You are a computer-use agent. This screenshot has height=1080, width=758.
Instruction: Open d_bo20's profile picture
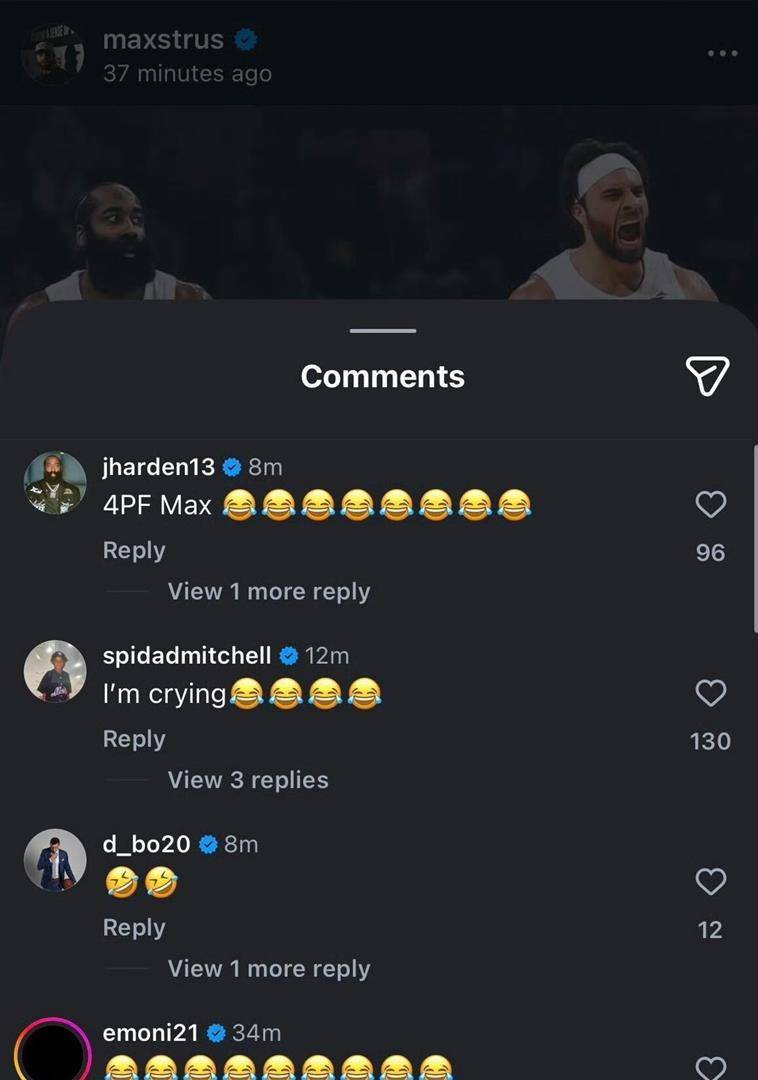tap(55, 860)
